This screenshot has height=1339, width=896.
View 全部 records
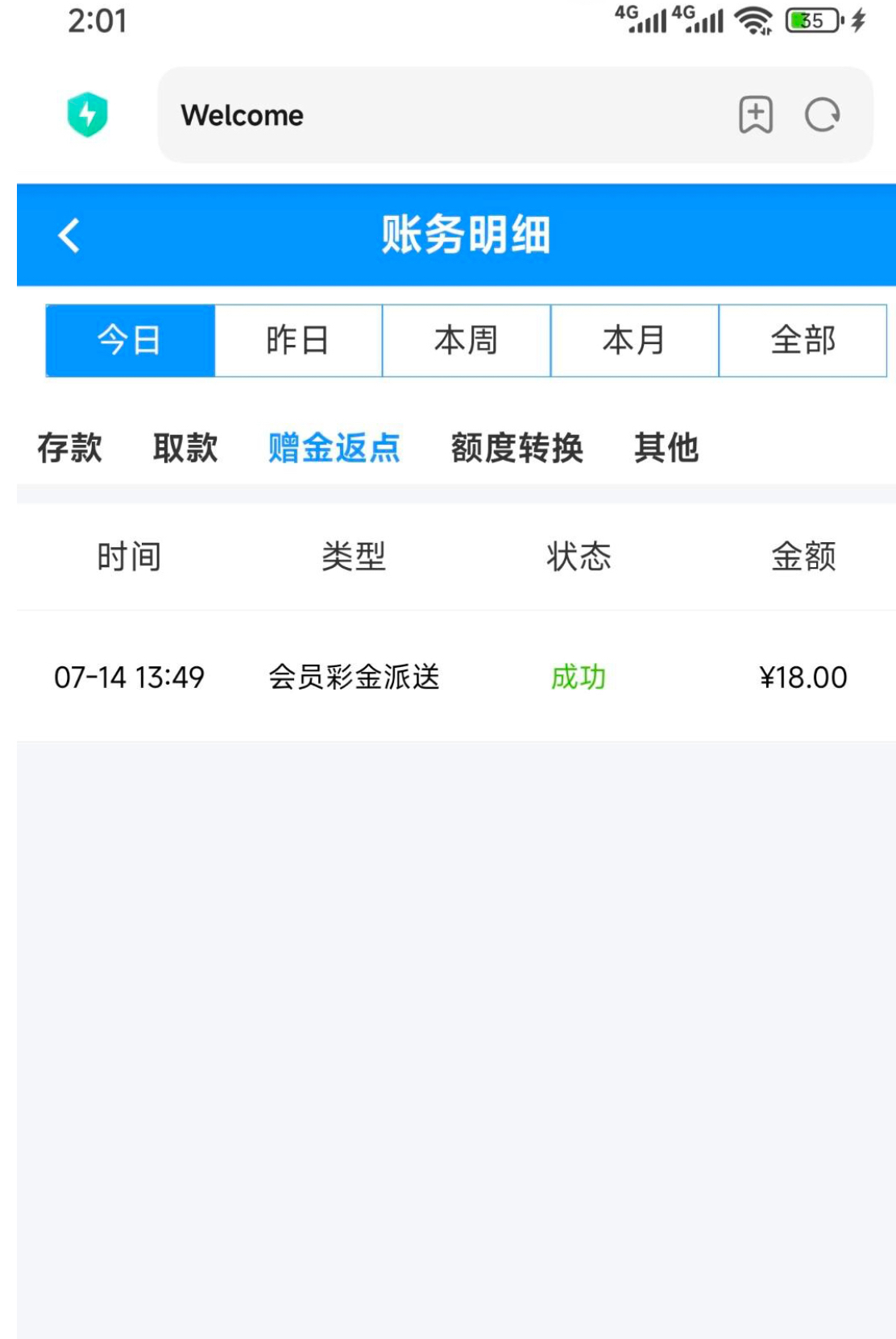click(803, 340)
